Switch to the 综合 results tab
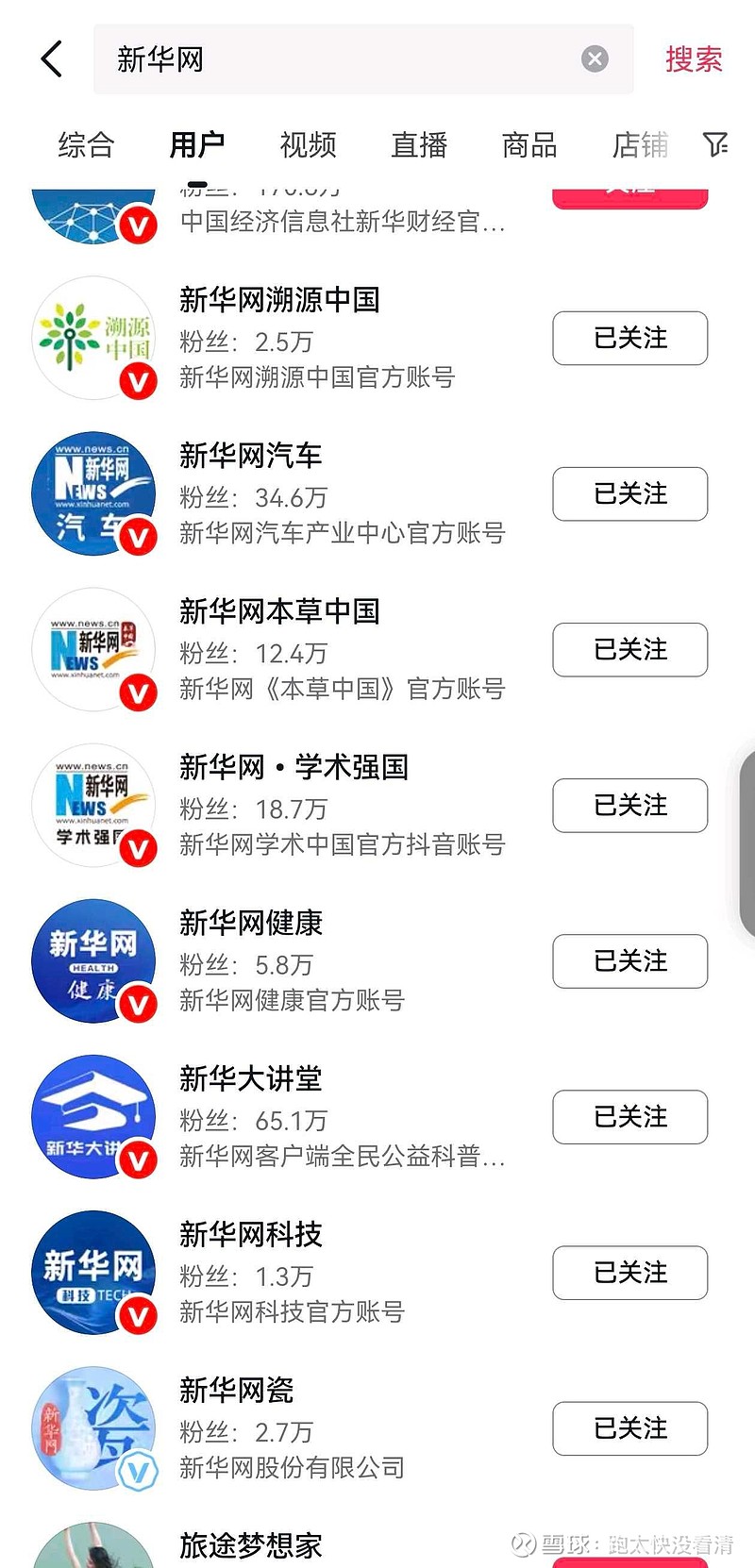 [85, 143]
